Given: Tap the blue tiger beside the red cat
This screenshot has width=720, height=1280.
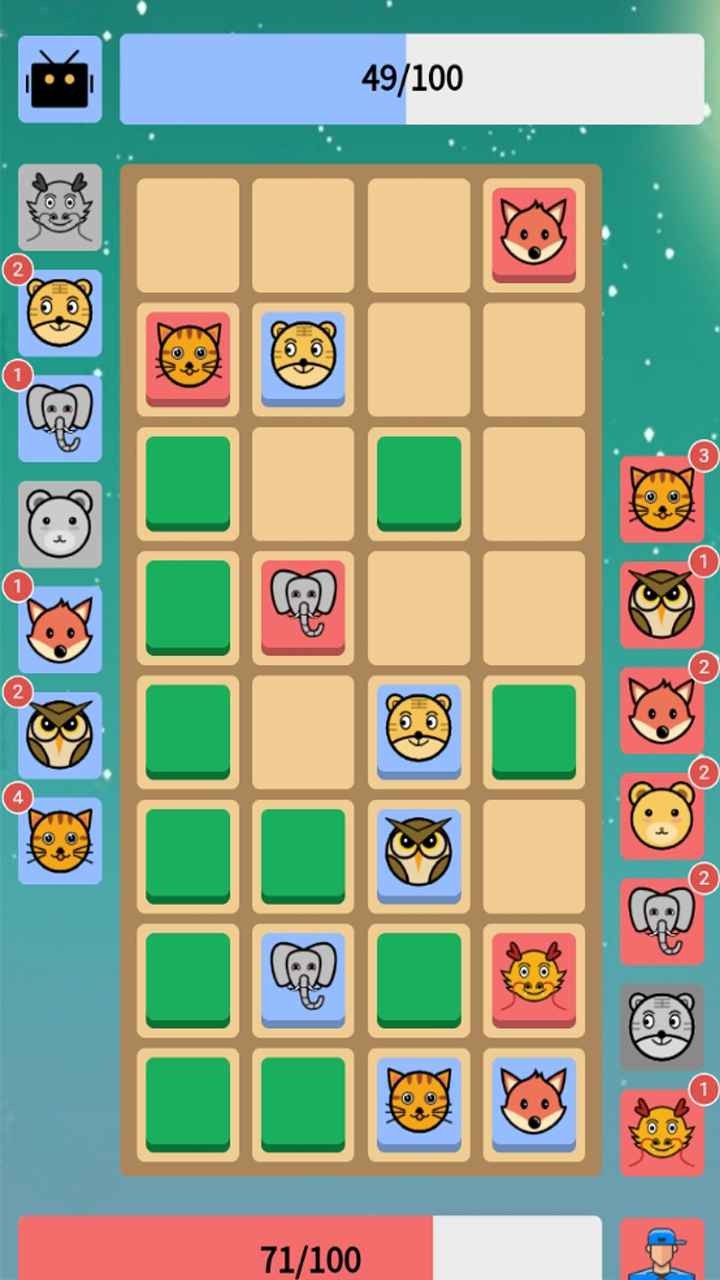Looking at the screenshot, I should click(303, 358).
